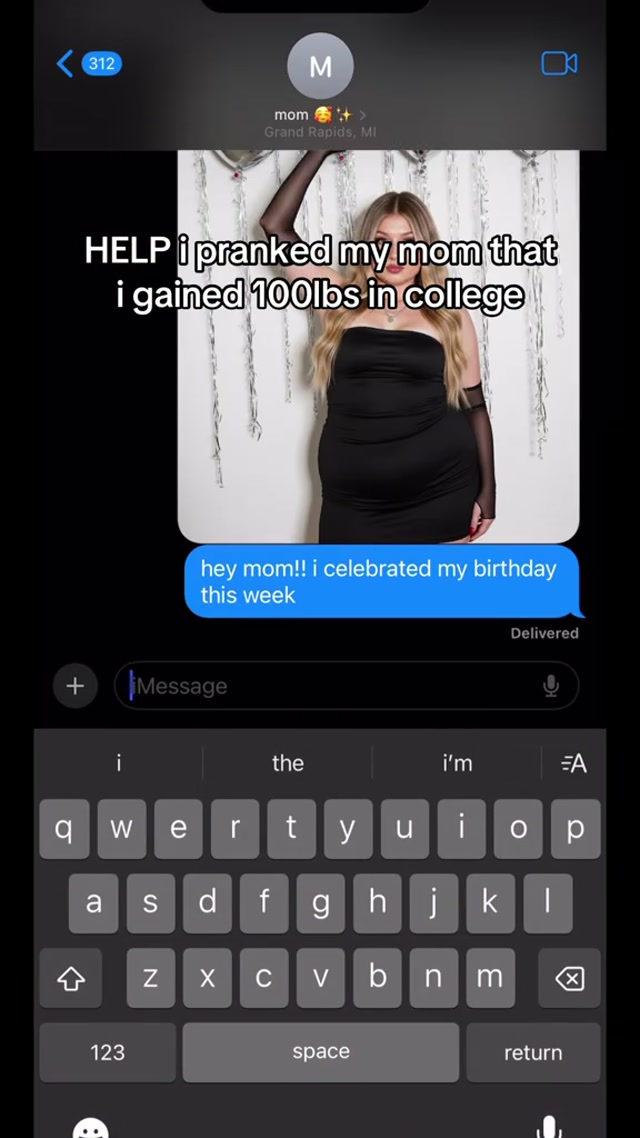Tap the backspace key

[x=569, y=978]
